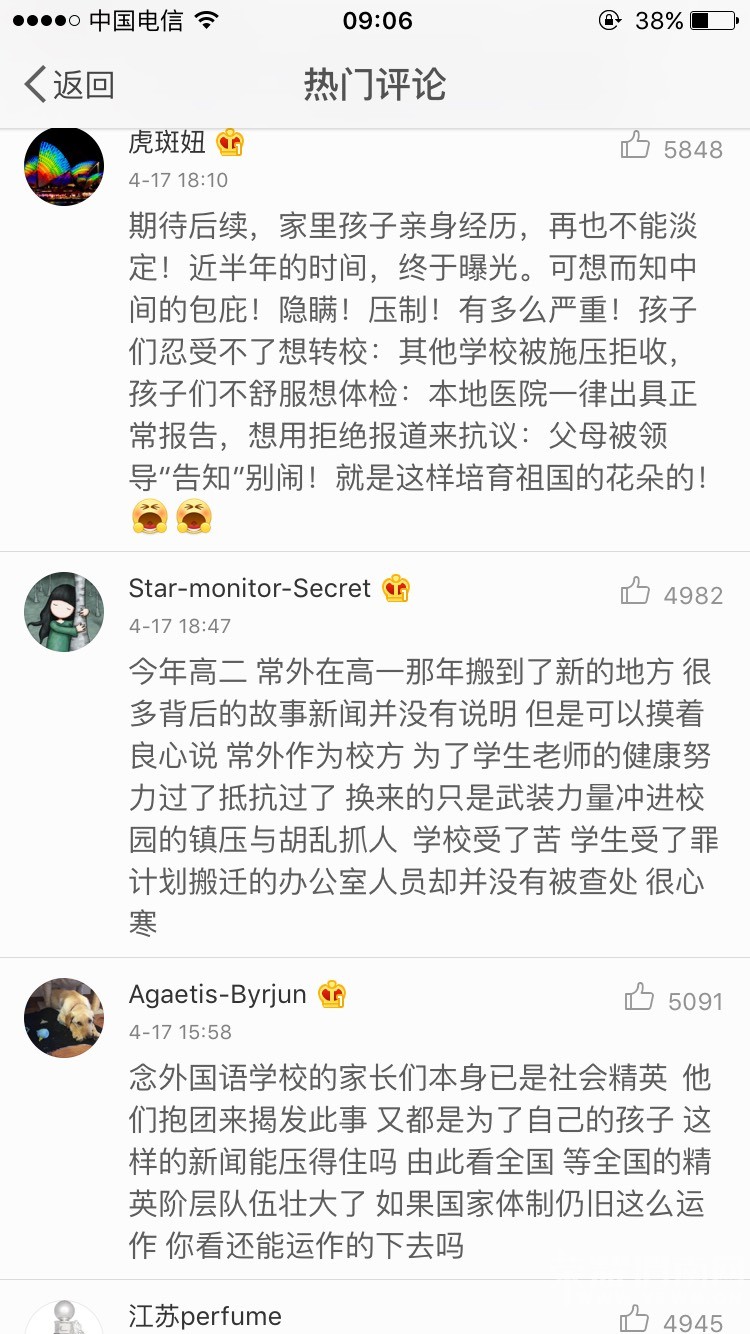Open the username Star-monitor-Secret
Image resolution: width=750 pixels, height=1334 pixels.
tap(250, 588)
